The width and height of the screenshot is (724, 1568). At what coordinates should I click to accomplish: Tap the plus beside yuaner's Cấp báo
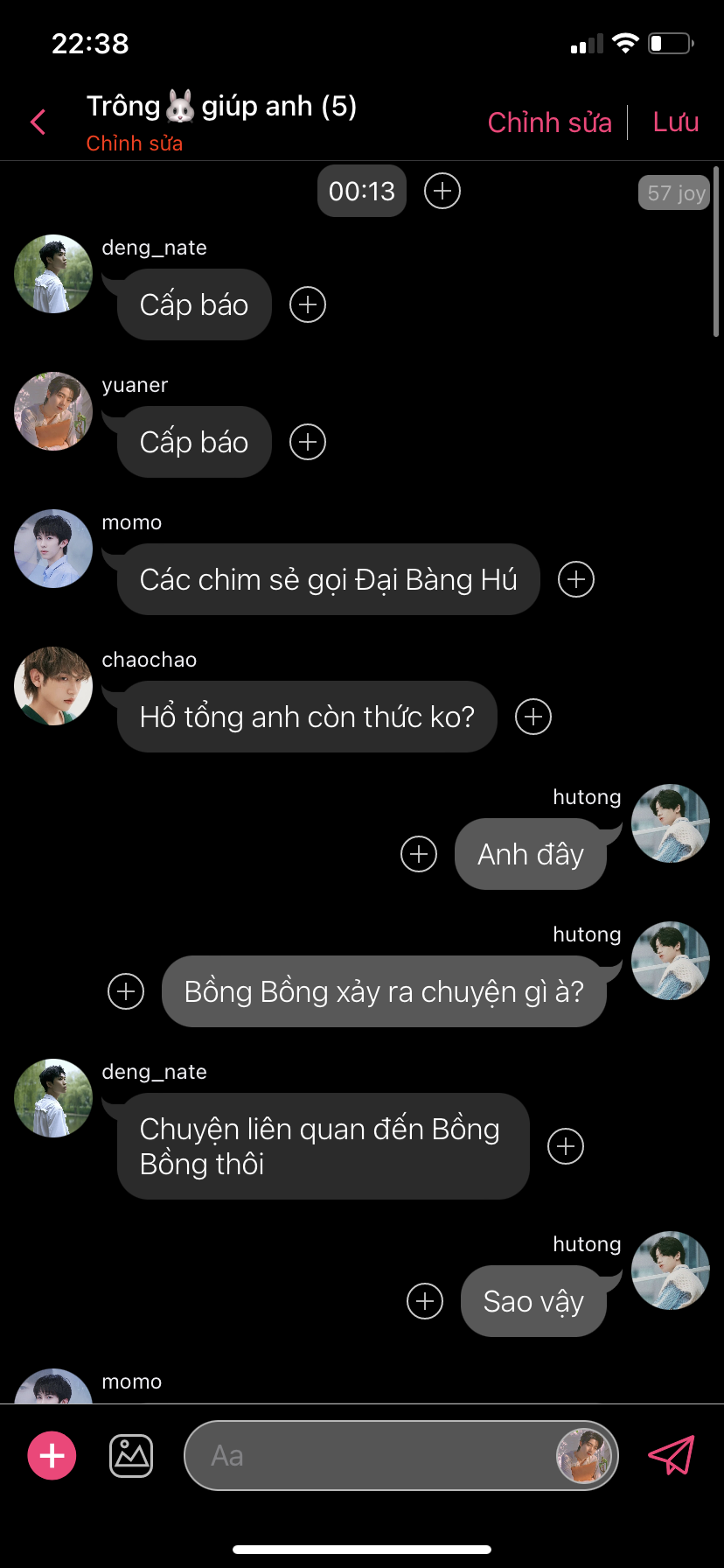(308, 442)
